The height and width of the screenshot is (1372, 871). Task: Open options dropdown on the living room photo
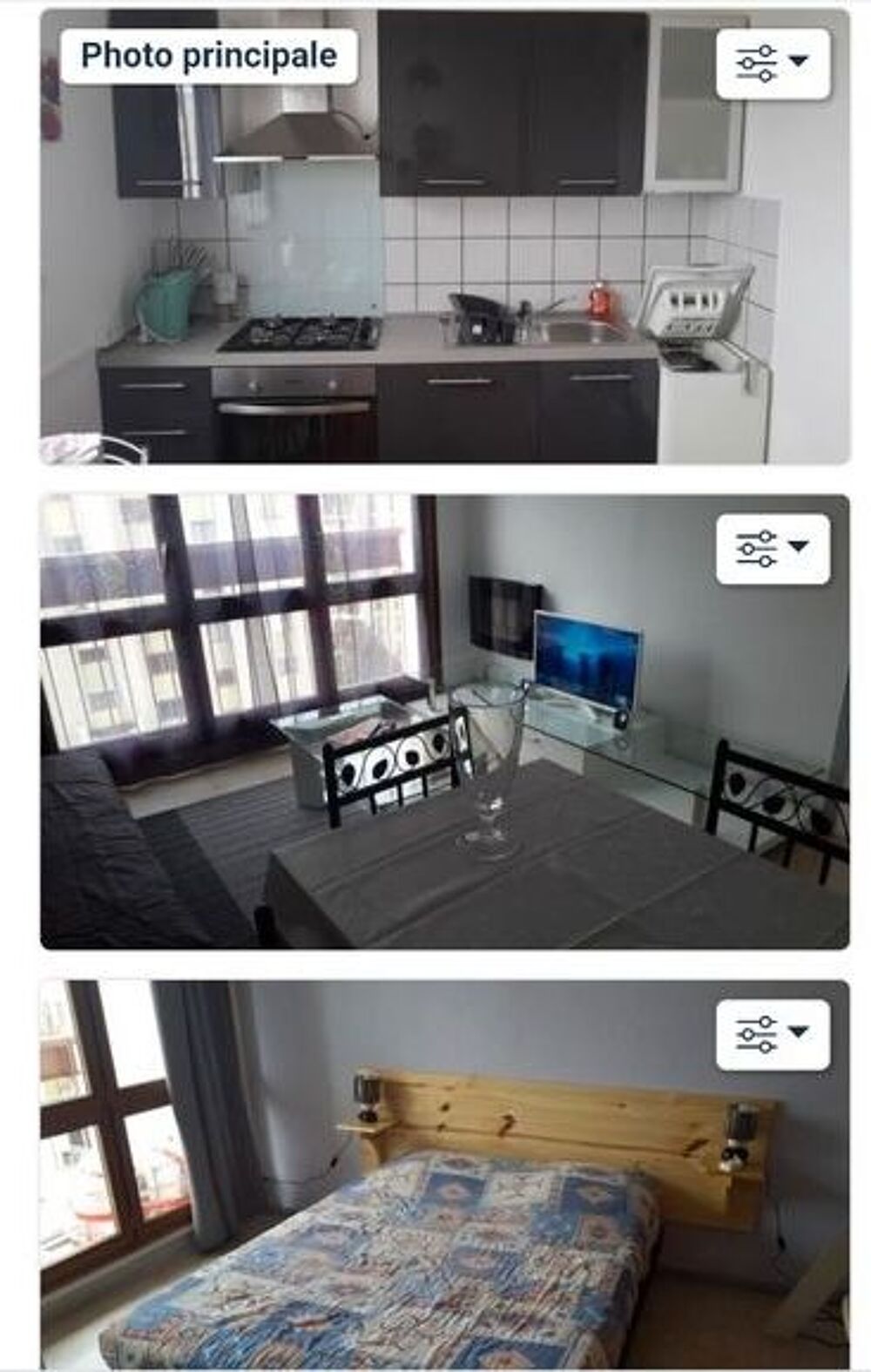point(773,548)
